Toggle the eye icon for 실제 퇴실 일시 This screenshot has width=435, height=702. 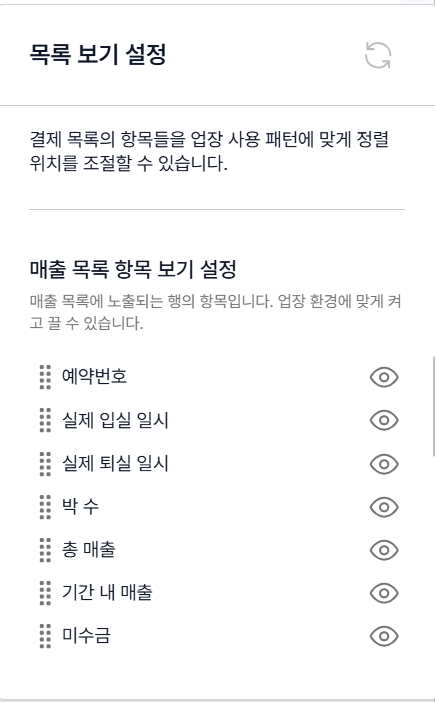click(x=384, y=464)
